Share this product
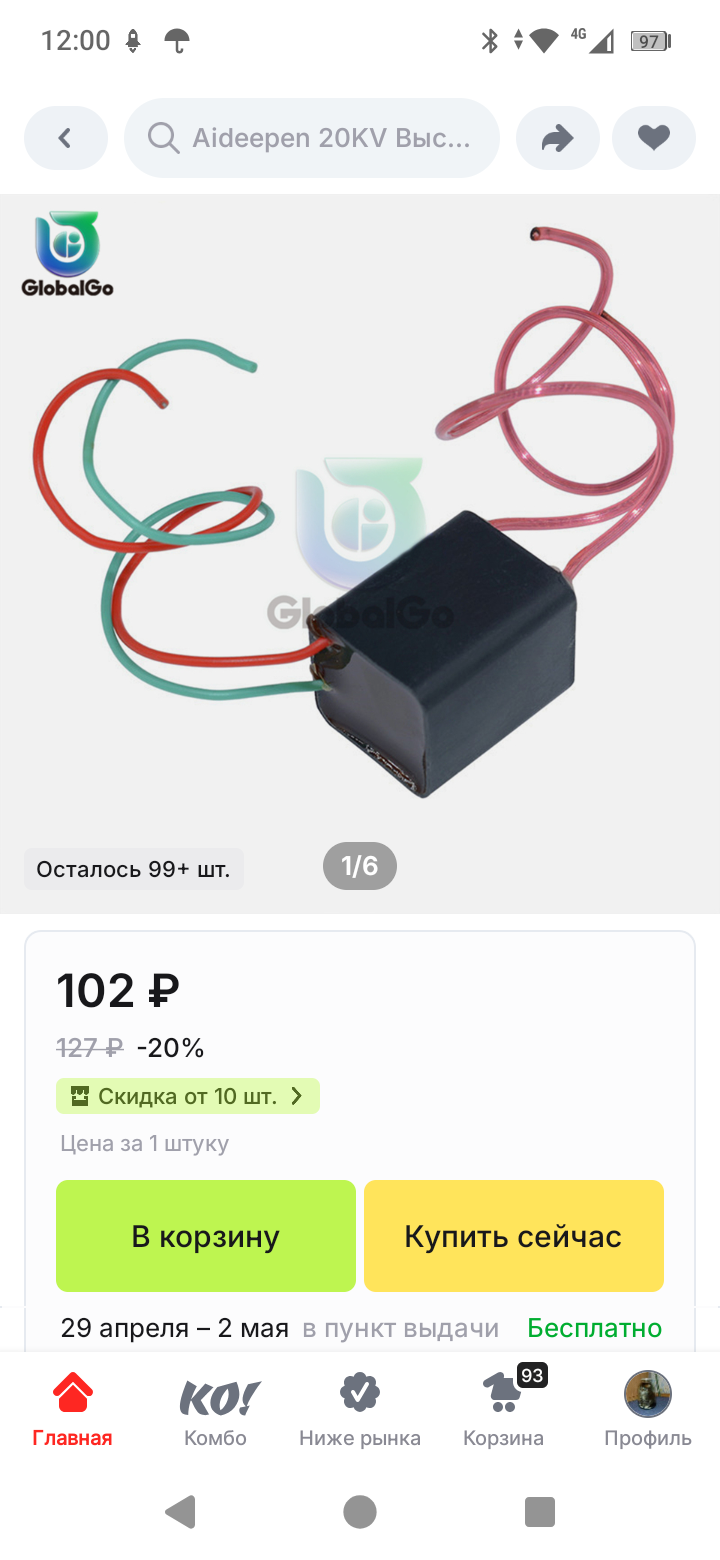The image size is (720, 1560). (557, 138)
